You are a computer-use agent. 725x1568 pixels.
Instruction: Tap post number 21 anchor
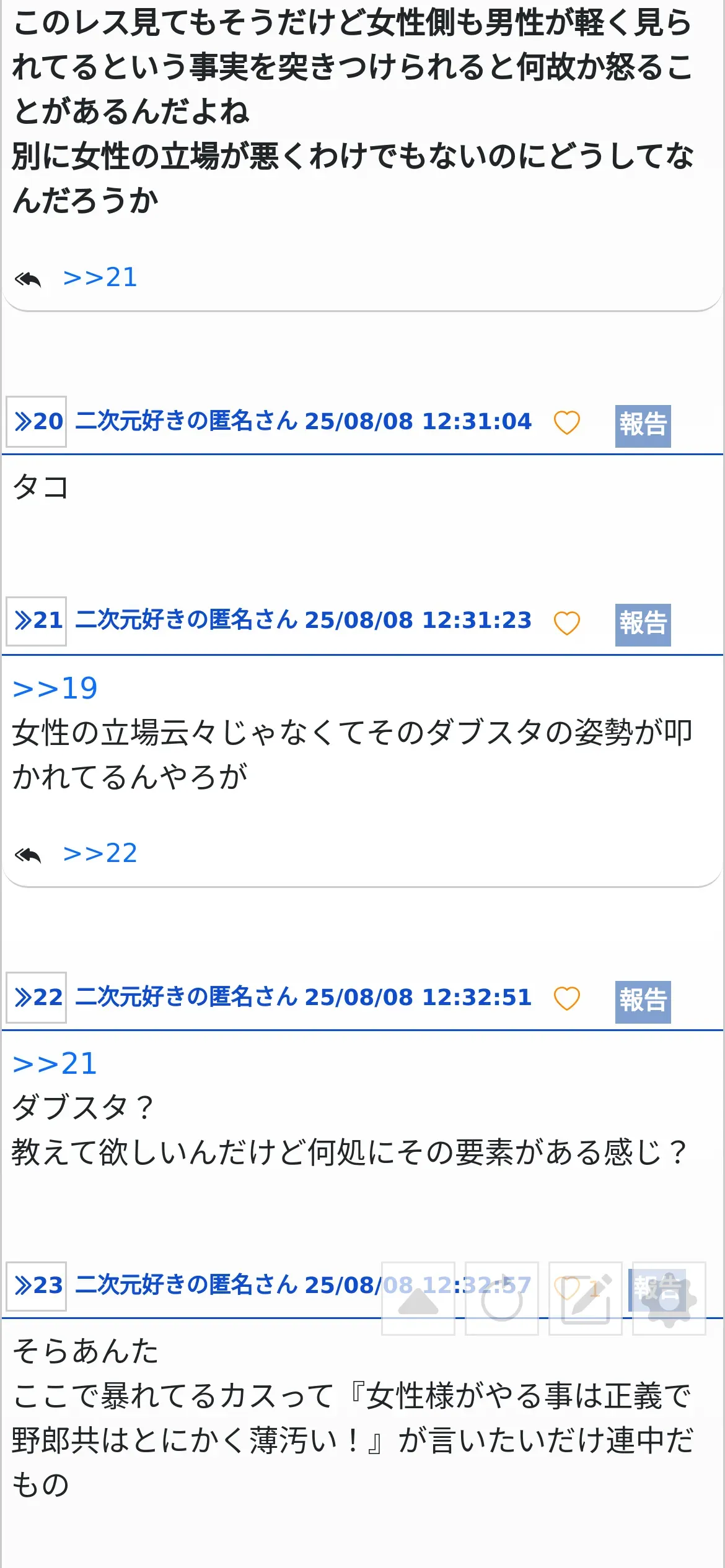(x=37, y=621)
